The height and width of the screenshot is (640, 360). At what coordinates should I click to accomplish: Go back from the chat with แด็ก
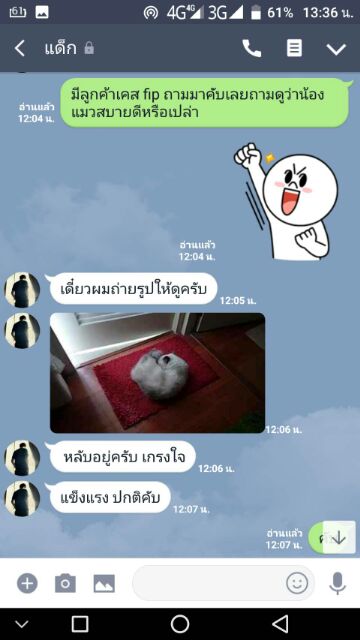coord(20,49)
